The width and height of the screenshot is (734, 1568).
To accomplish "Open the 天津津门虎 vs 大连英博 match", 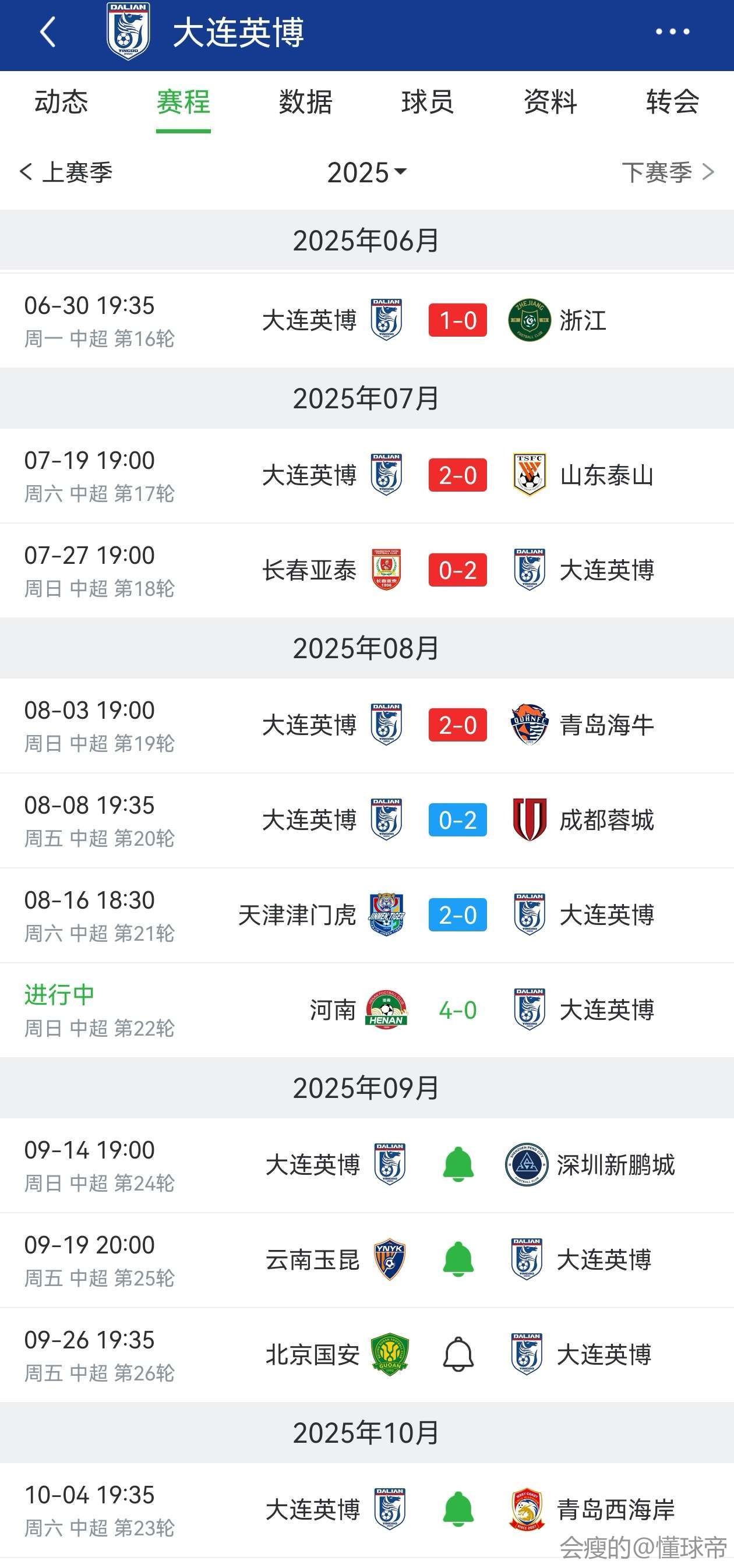I will pyautogui.click(x=367, y=916).
